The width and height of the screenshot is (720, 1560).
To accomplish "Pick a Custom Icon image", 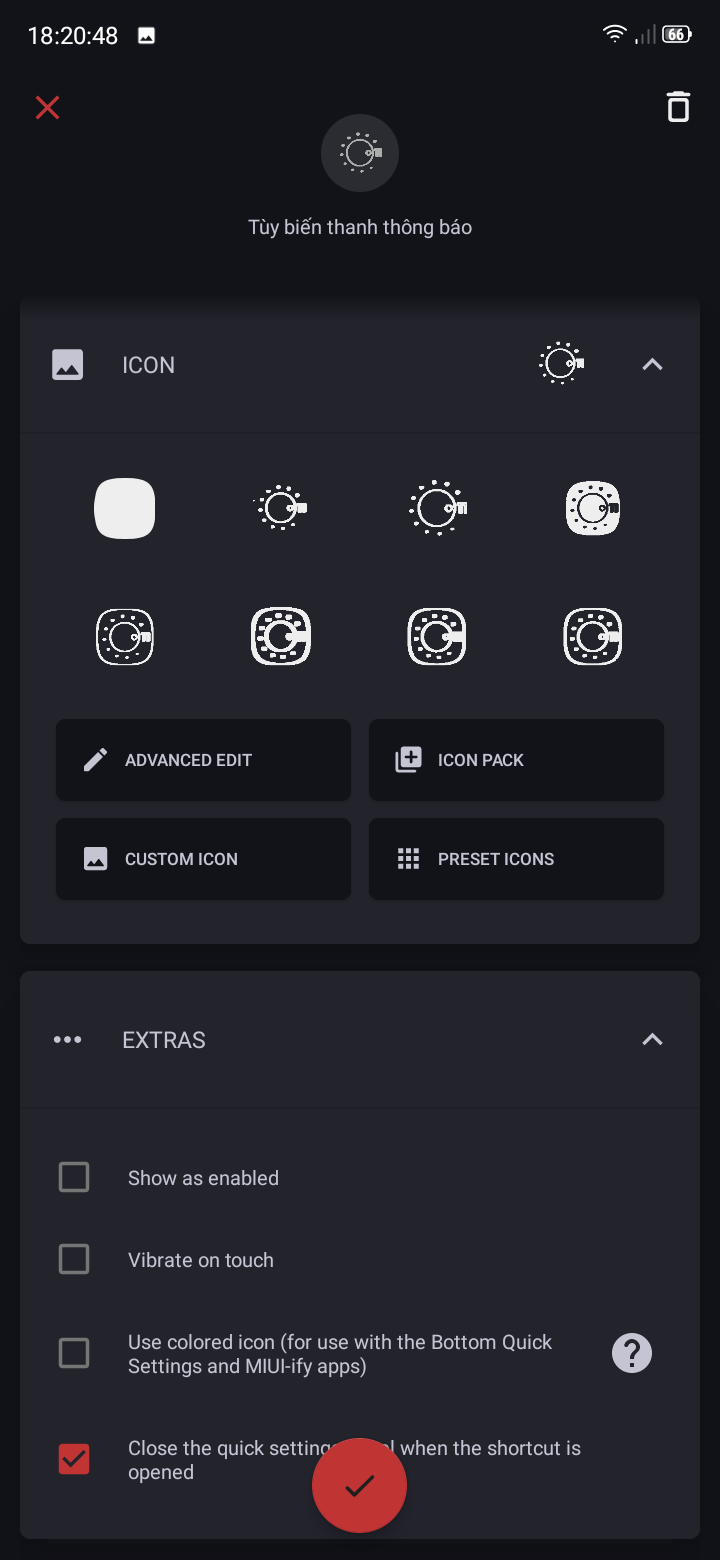I will (x=203, y=859).
